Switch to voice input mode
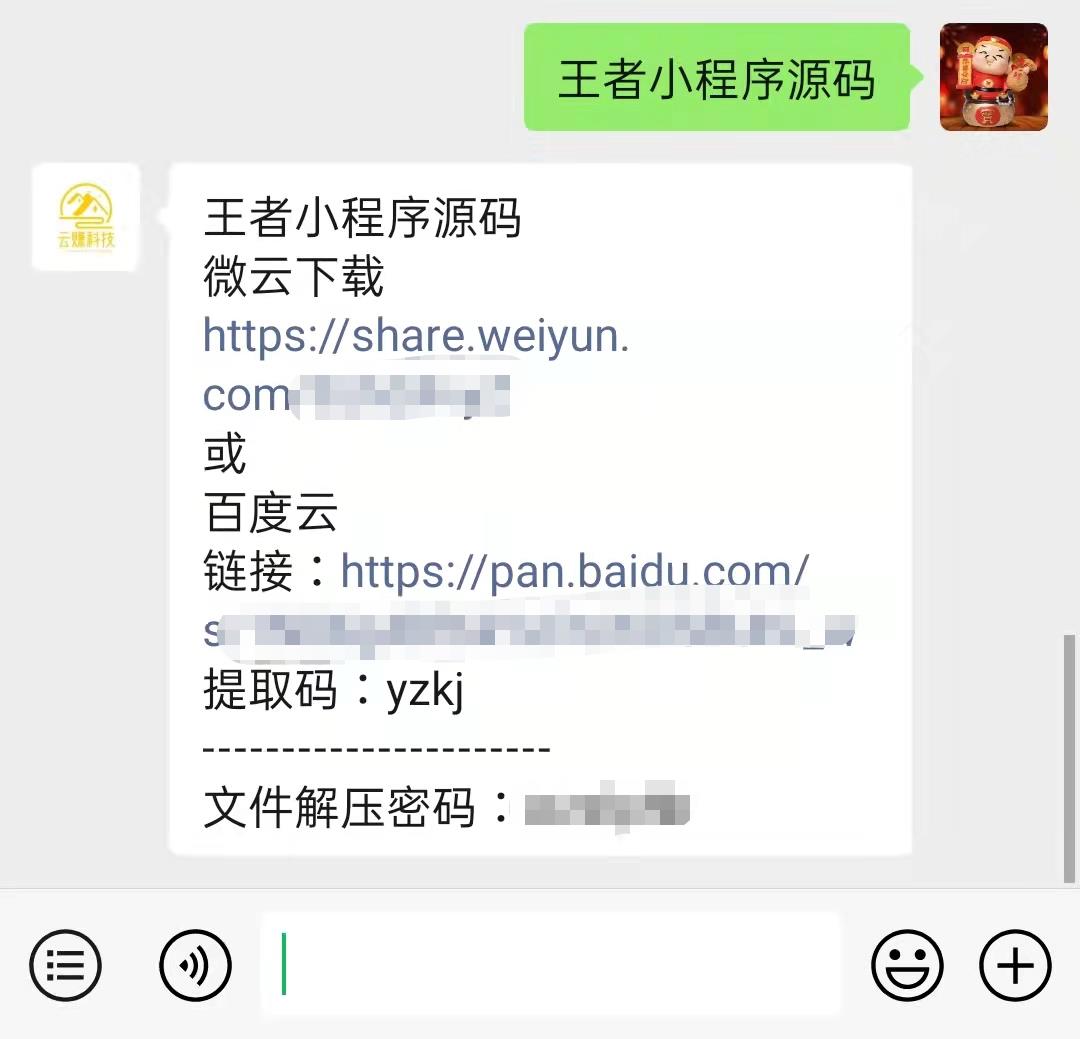The width and height of the screenshot is (1080, 1039). [x=195, y=965]
